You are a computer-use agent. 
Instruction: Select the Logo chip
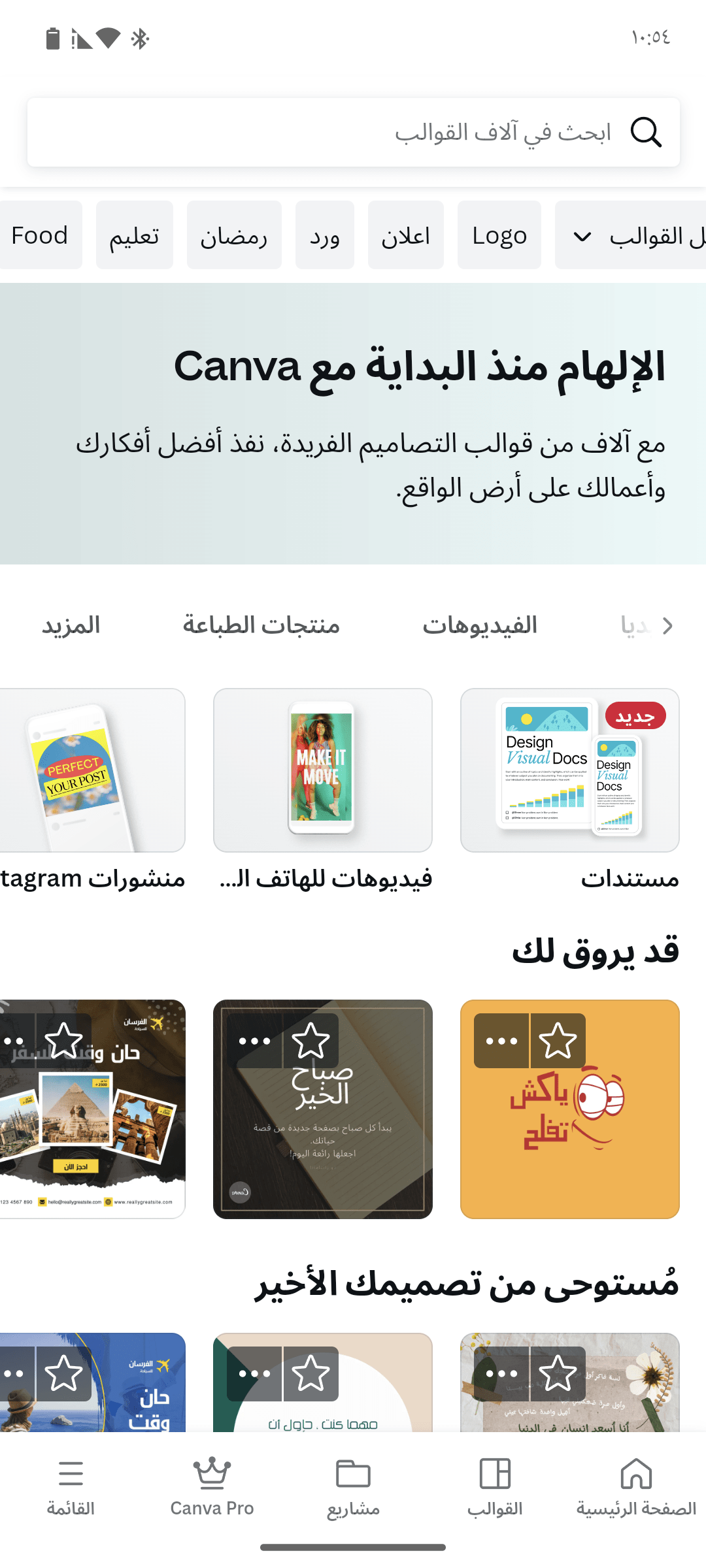pos(499,235)
